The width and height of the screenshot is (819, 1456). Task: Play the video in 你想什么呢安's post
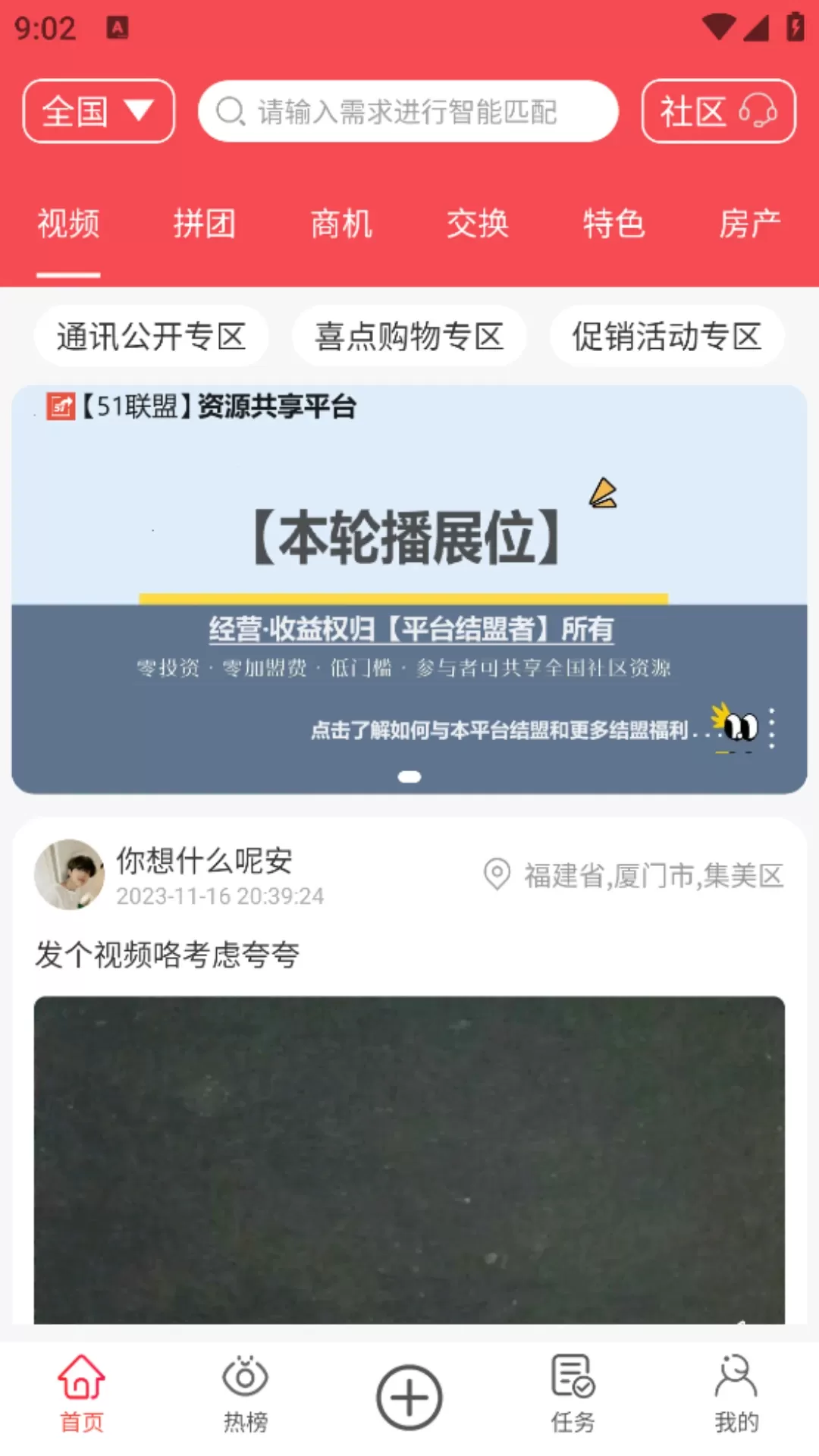point(409,1160)
